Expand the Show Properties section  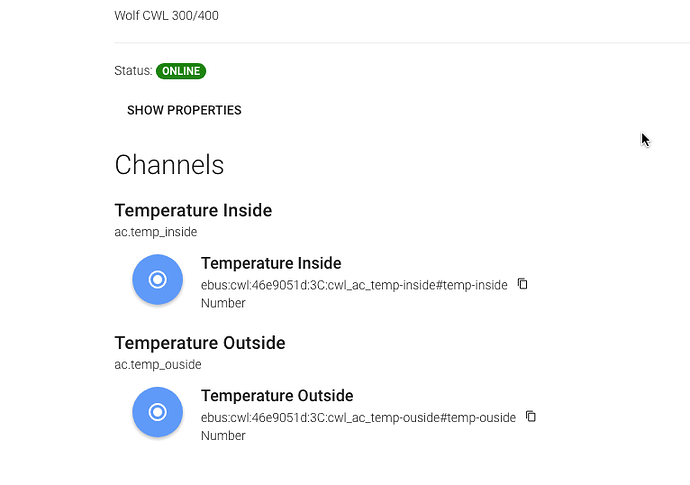184,110
